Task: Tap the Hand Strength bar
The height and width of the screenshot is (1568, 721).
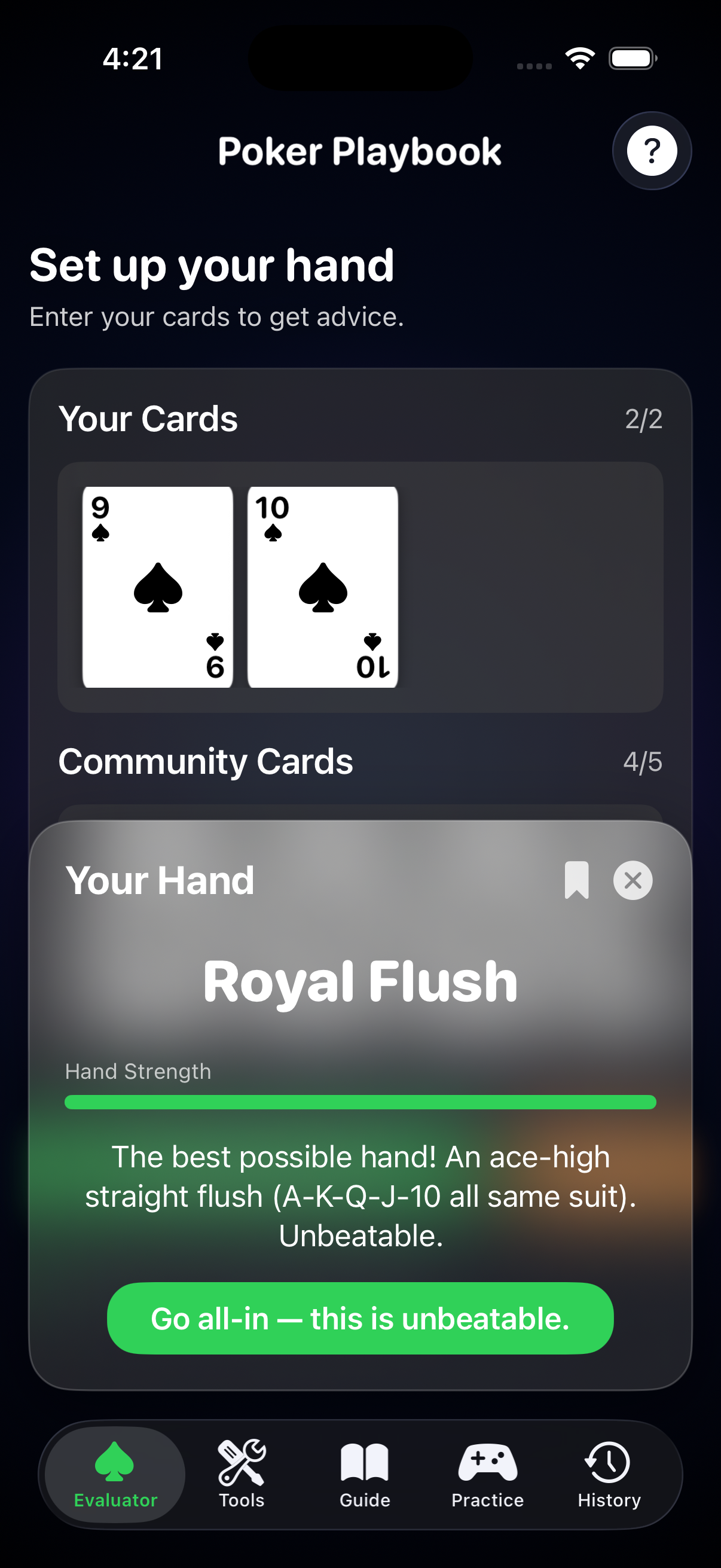Action: coord(360,1102)
